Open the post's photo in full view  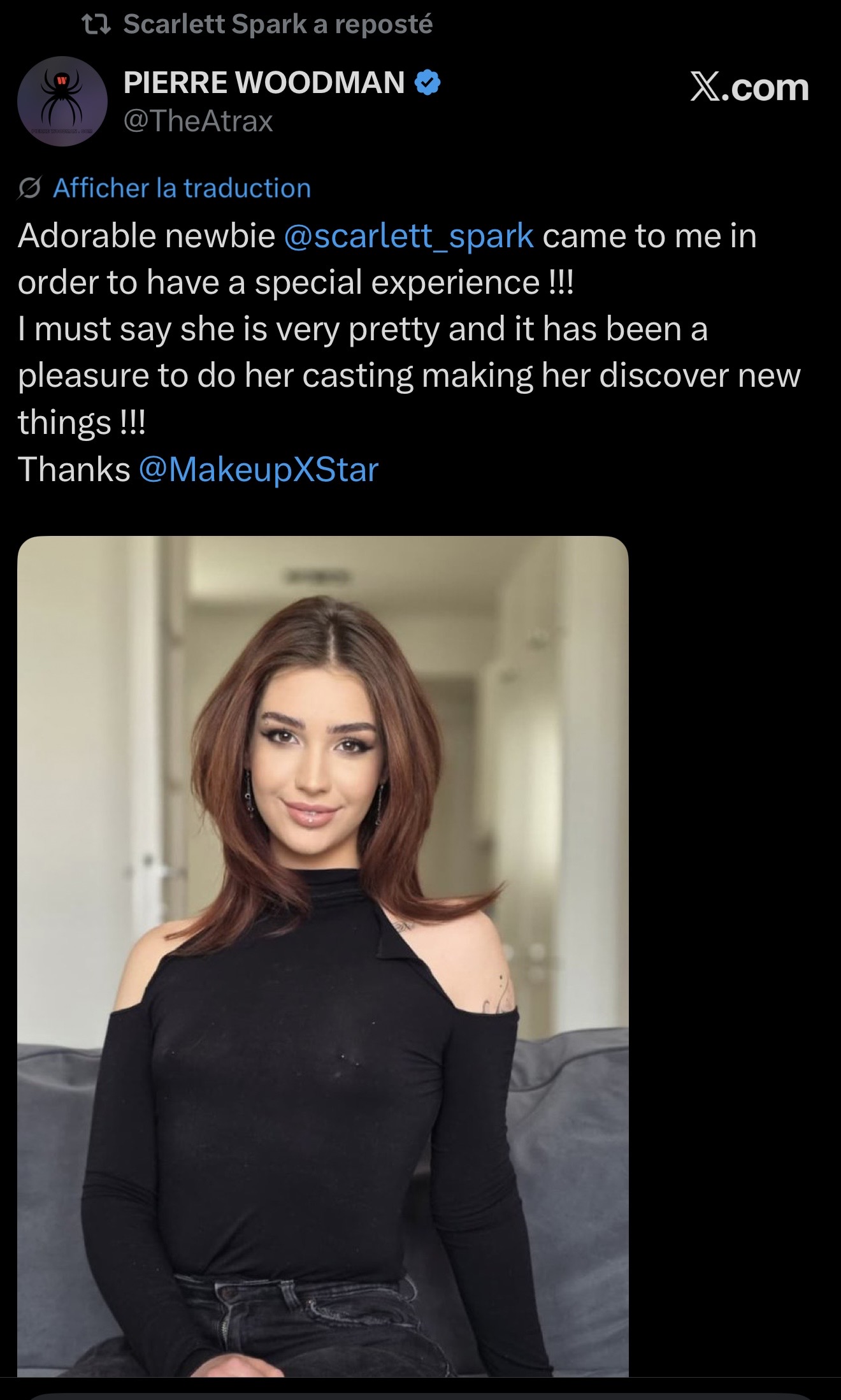(322, 956)
